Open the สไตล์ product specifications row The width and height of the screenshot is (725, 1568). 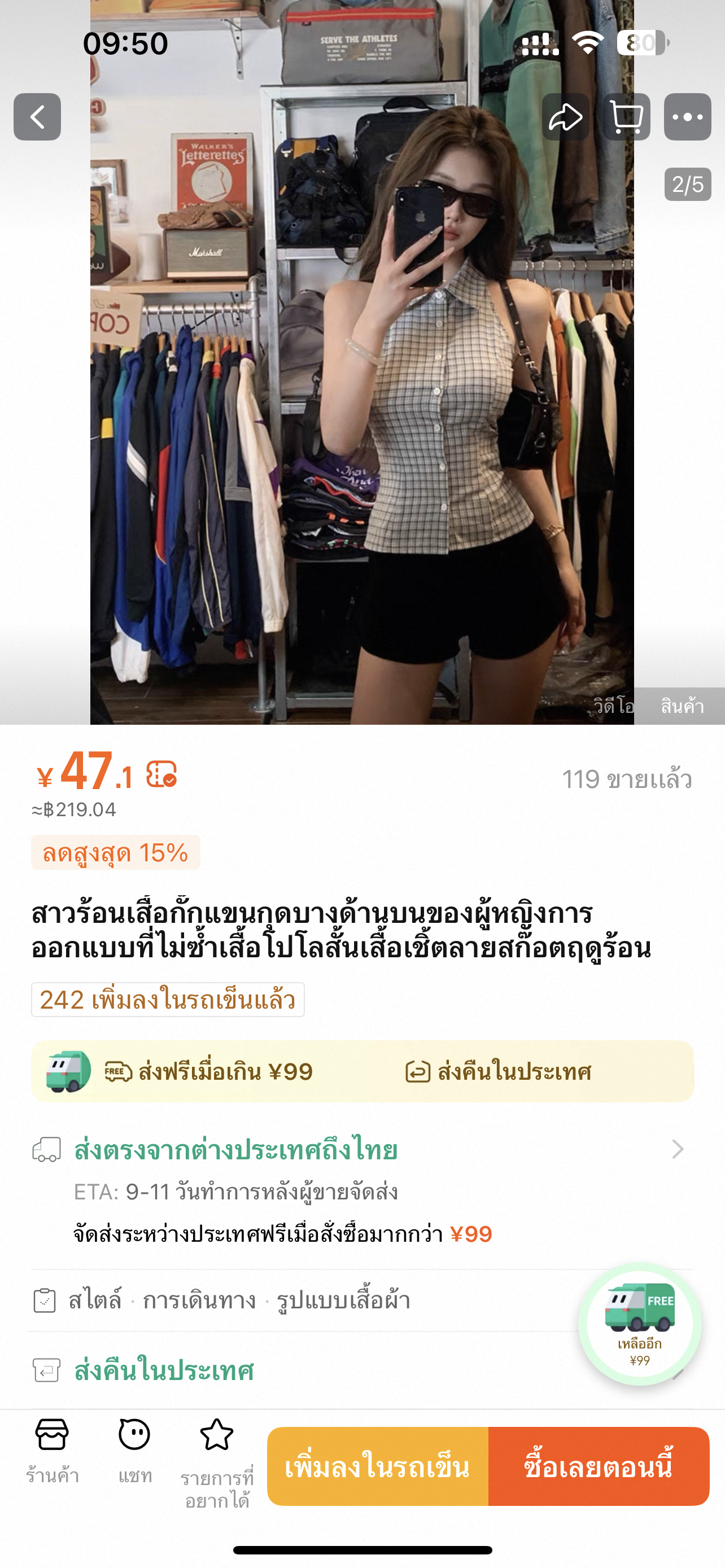[239, 1301]
